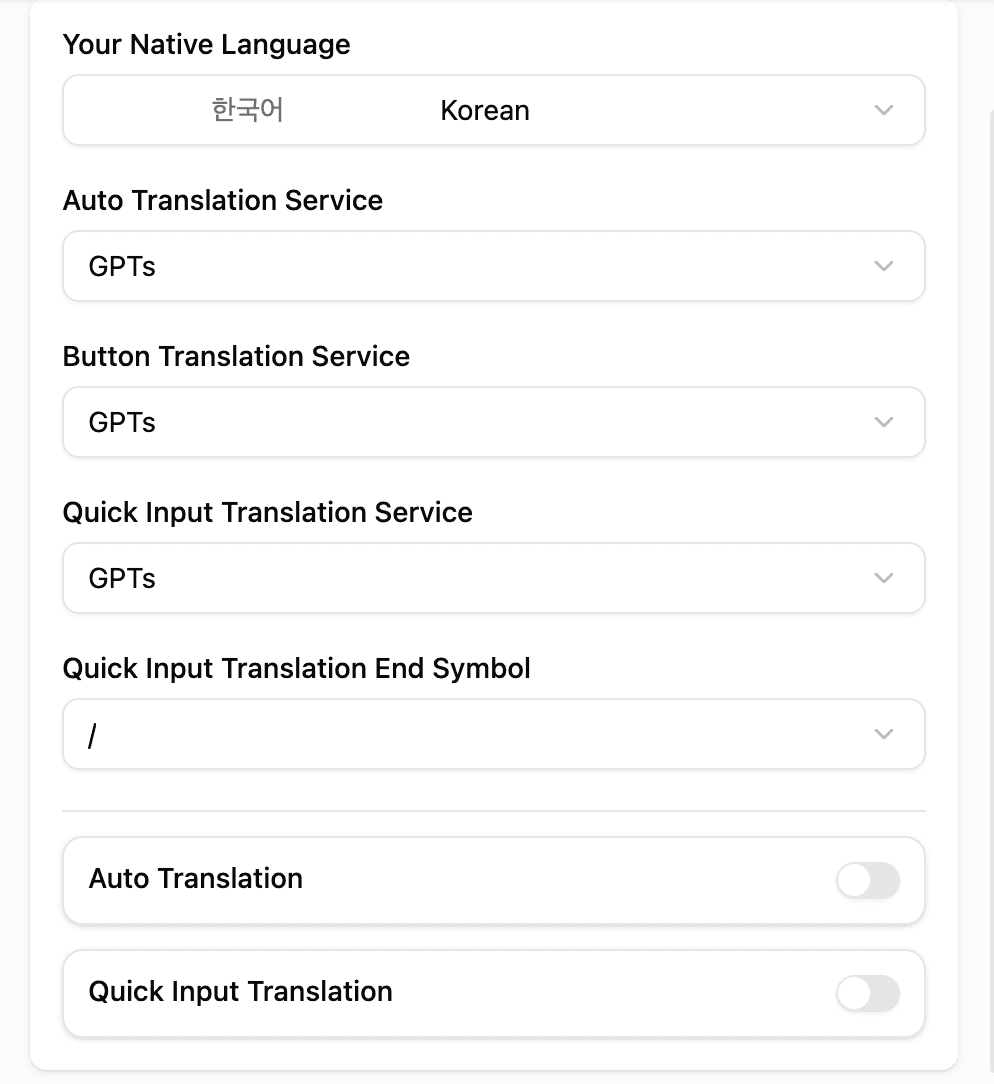Change the Quick Input Translation End Symbol
Viewport: 994px width, 1084px height.
[x=494, y=734]
